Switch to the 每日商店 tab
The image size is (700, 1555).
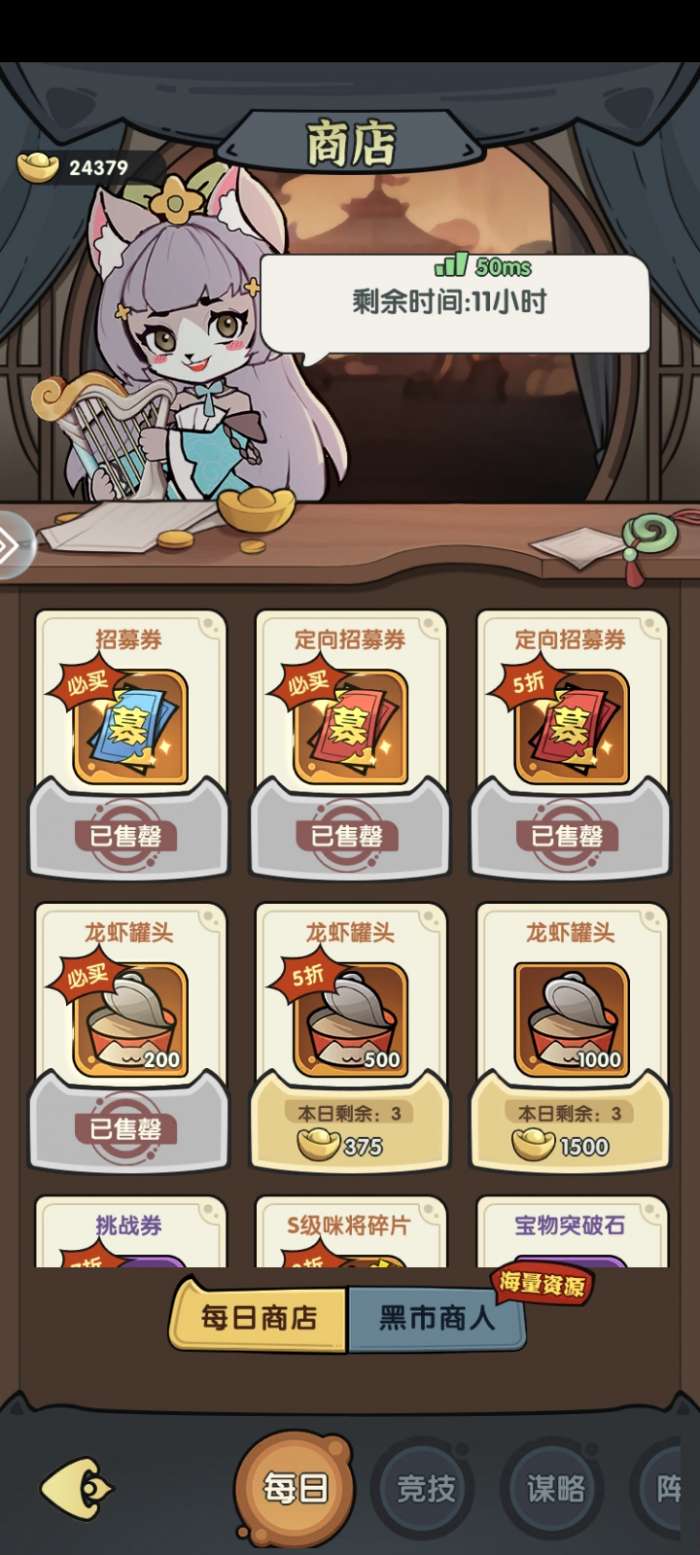(x=259, y=1317)
